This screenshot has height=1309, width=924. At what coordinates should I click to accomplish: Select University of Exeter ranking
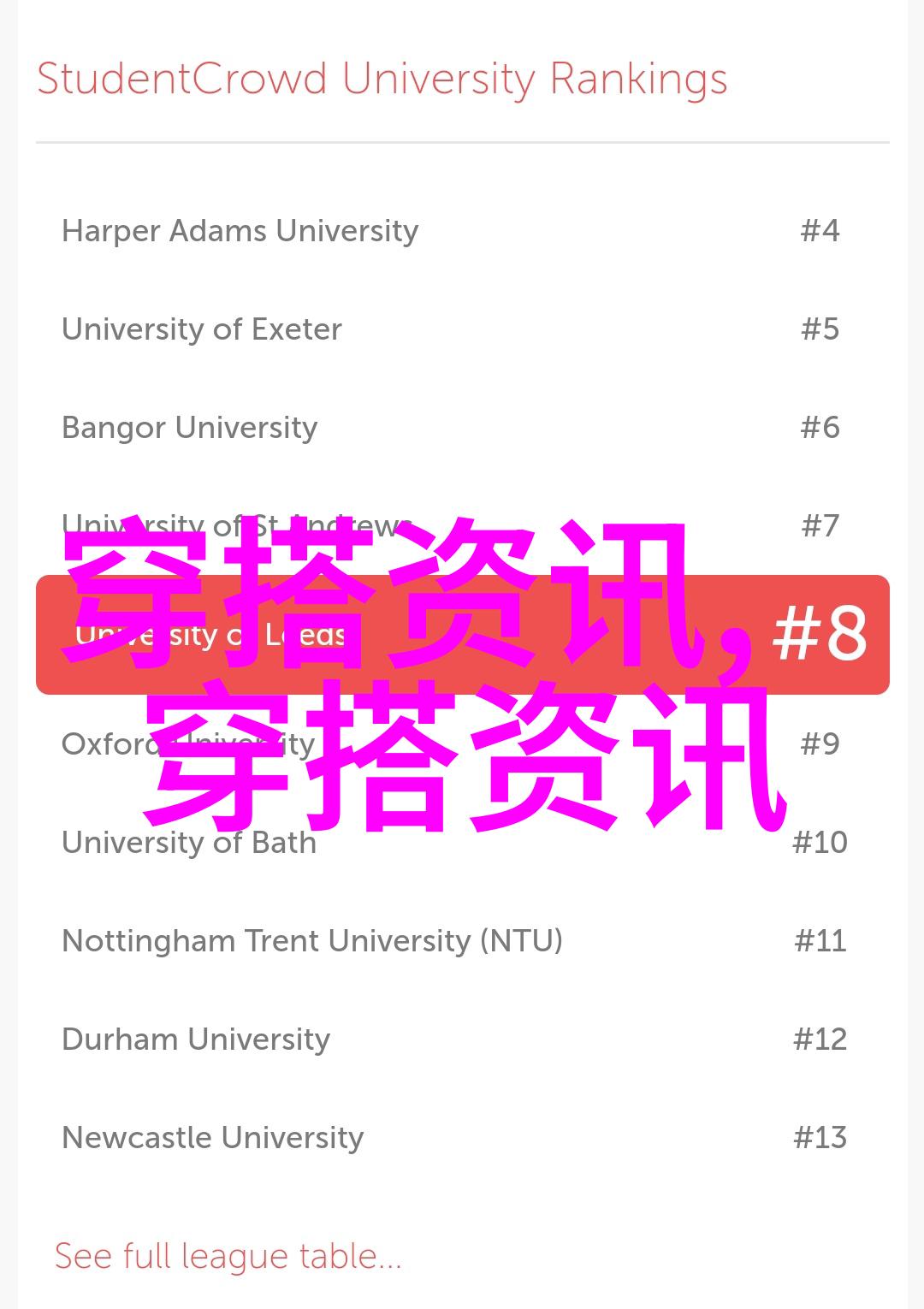tap(202, 329)
